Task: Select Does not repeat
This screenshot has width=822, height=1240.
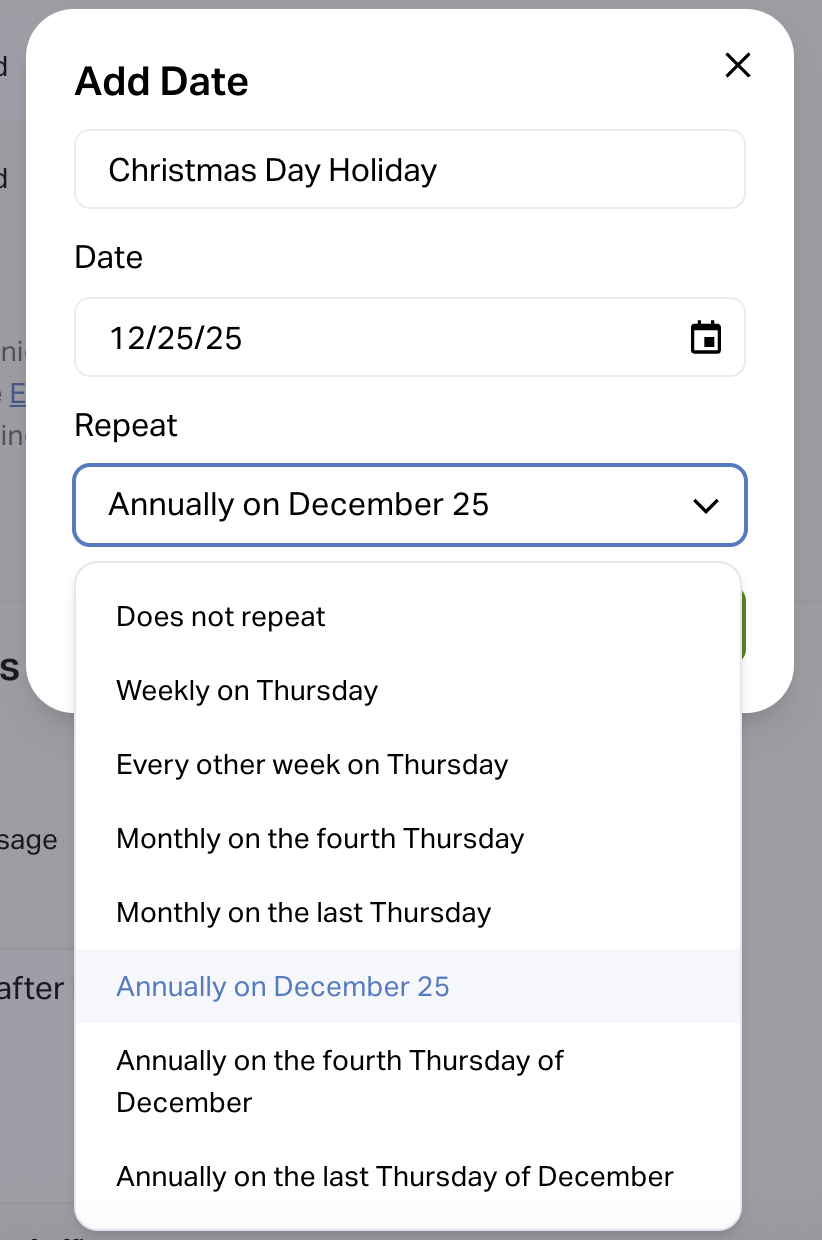Action: pyautogui.click(x=221, y=617)
